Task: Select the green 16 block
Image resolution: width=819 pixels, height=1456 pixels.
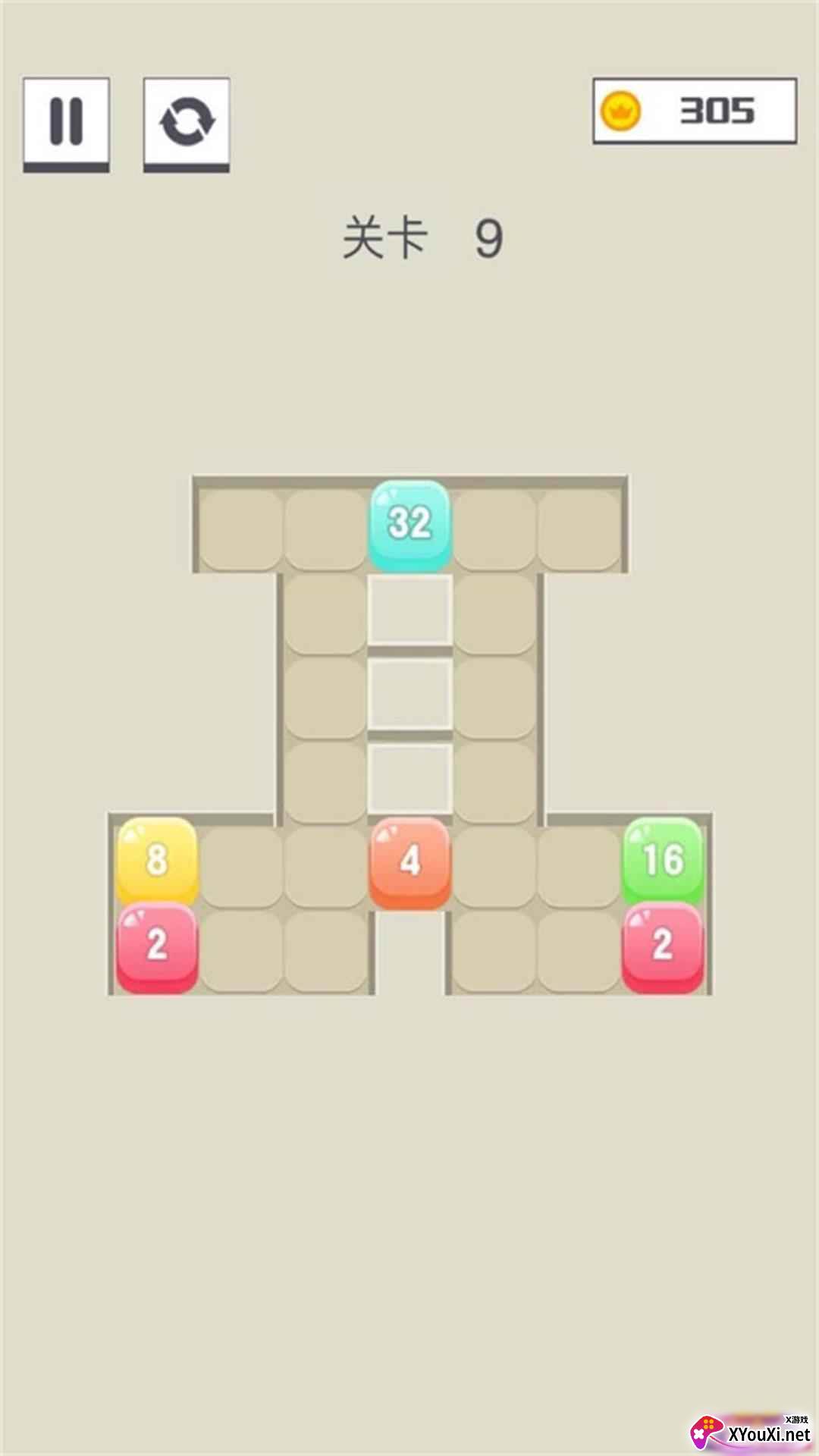Action: tap(664, 860)
